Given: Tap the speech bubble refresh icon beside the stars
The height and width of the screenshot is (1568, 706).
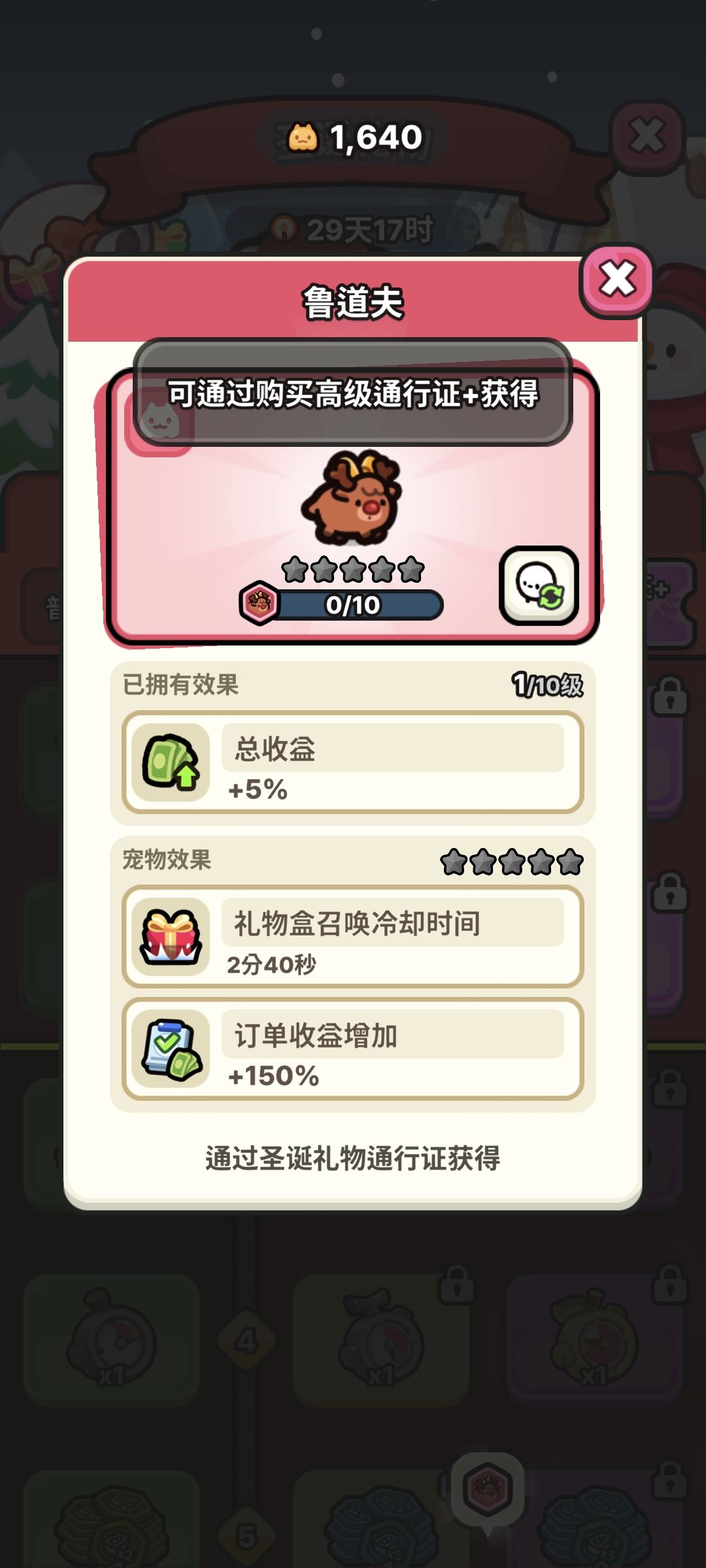Looking at the screenshot, I should 539,587.
